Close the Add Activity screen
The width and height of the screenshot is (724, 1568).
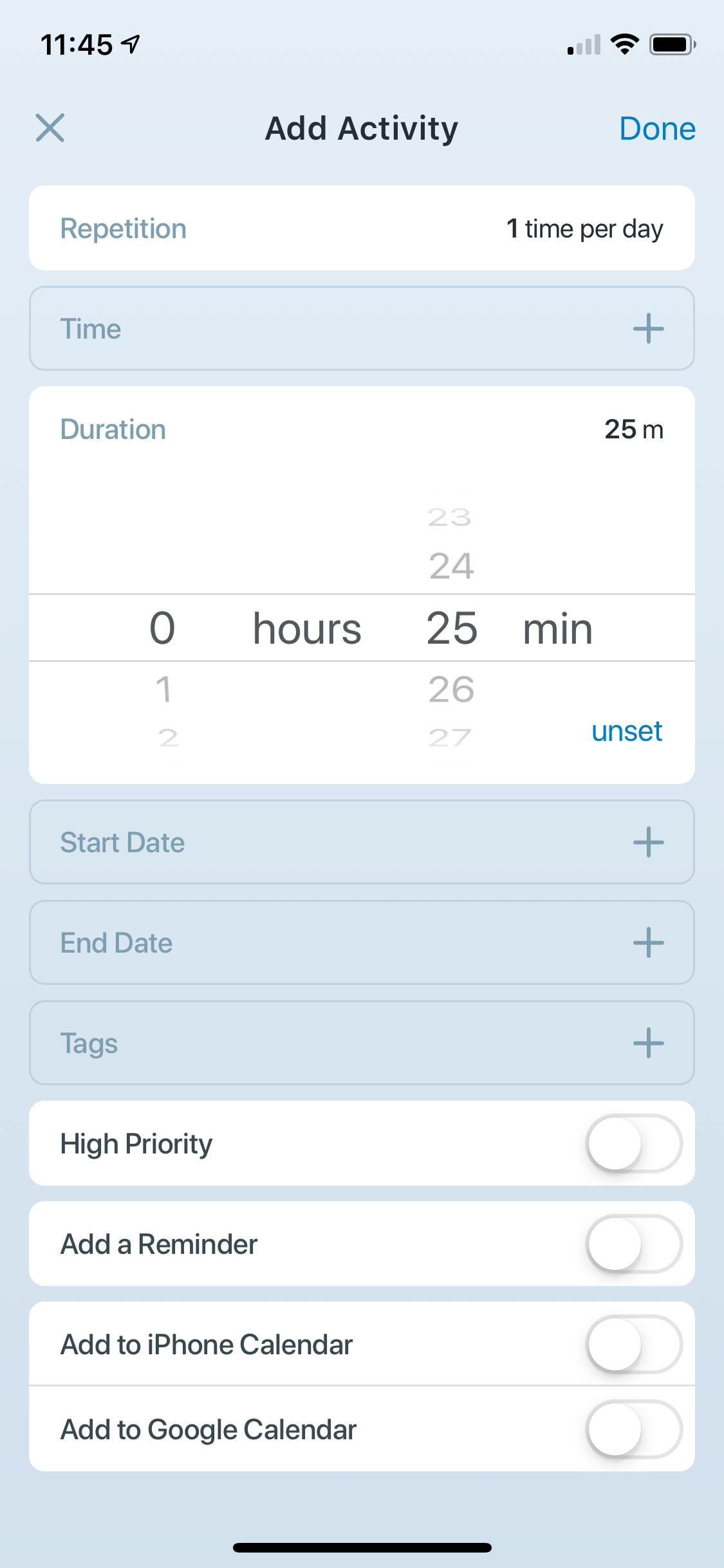50,127
